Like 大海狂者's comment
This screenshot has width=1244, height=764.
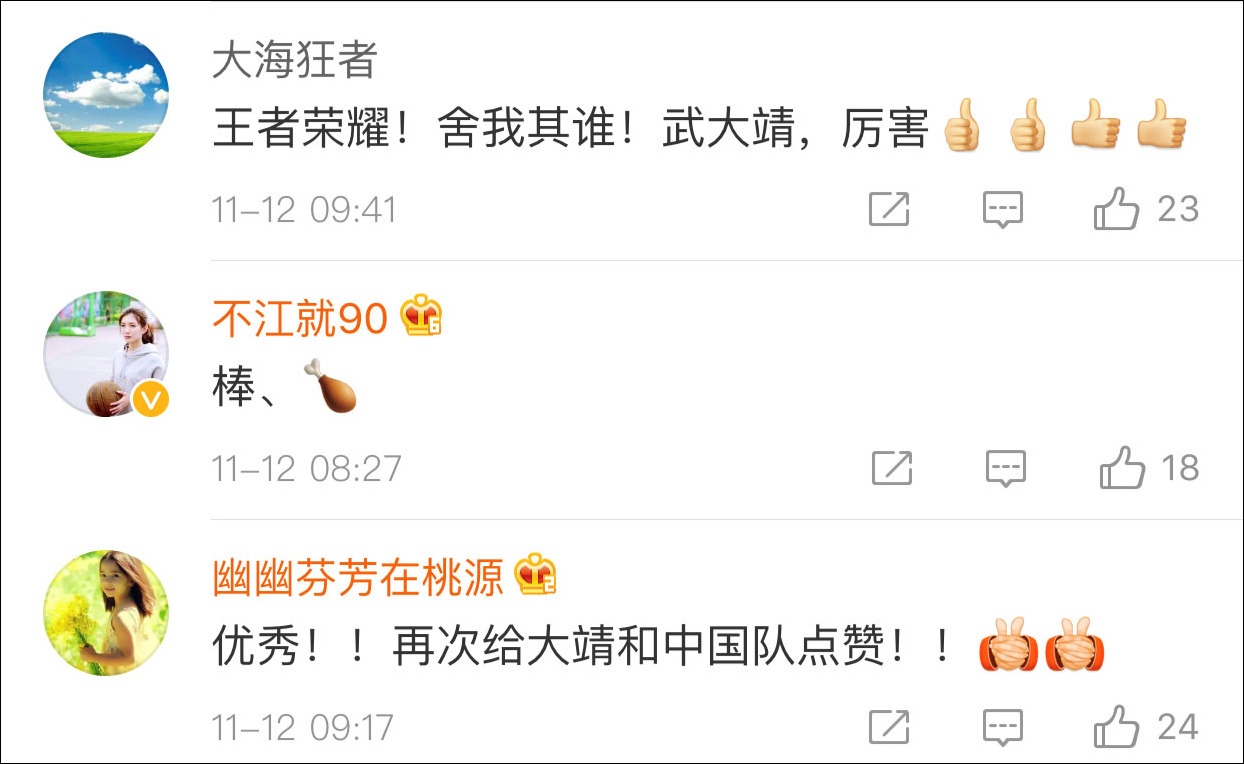1117,209
